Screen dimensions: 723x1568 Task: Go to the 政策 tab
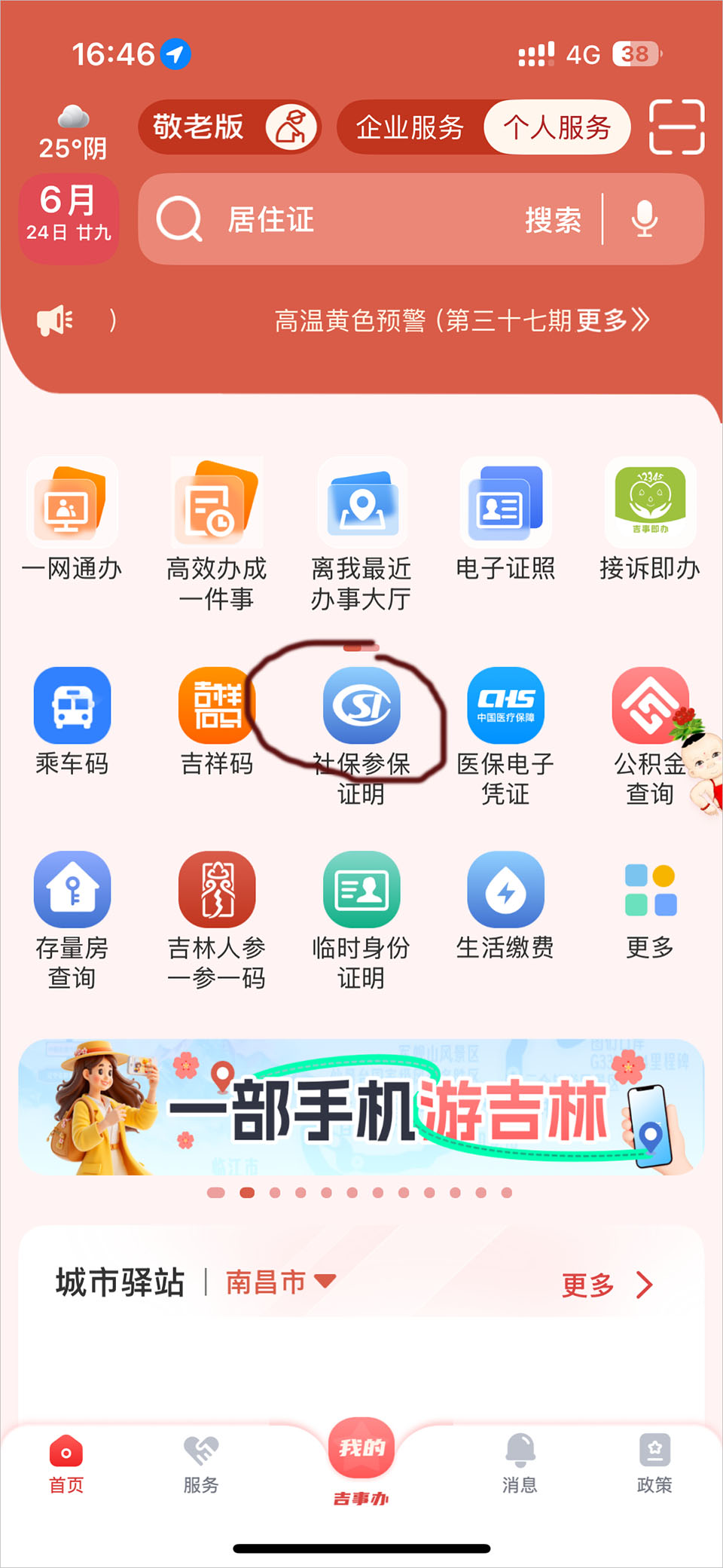tap(654, 1463)
